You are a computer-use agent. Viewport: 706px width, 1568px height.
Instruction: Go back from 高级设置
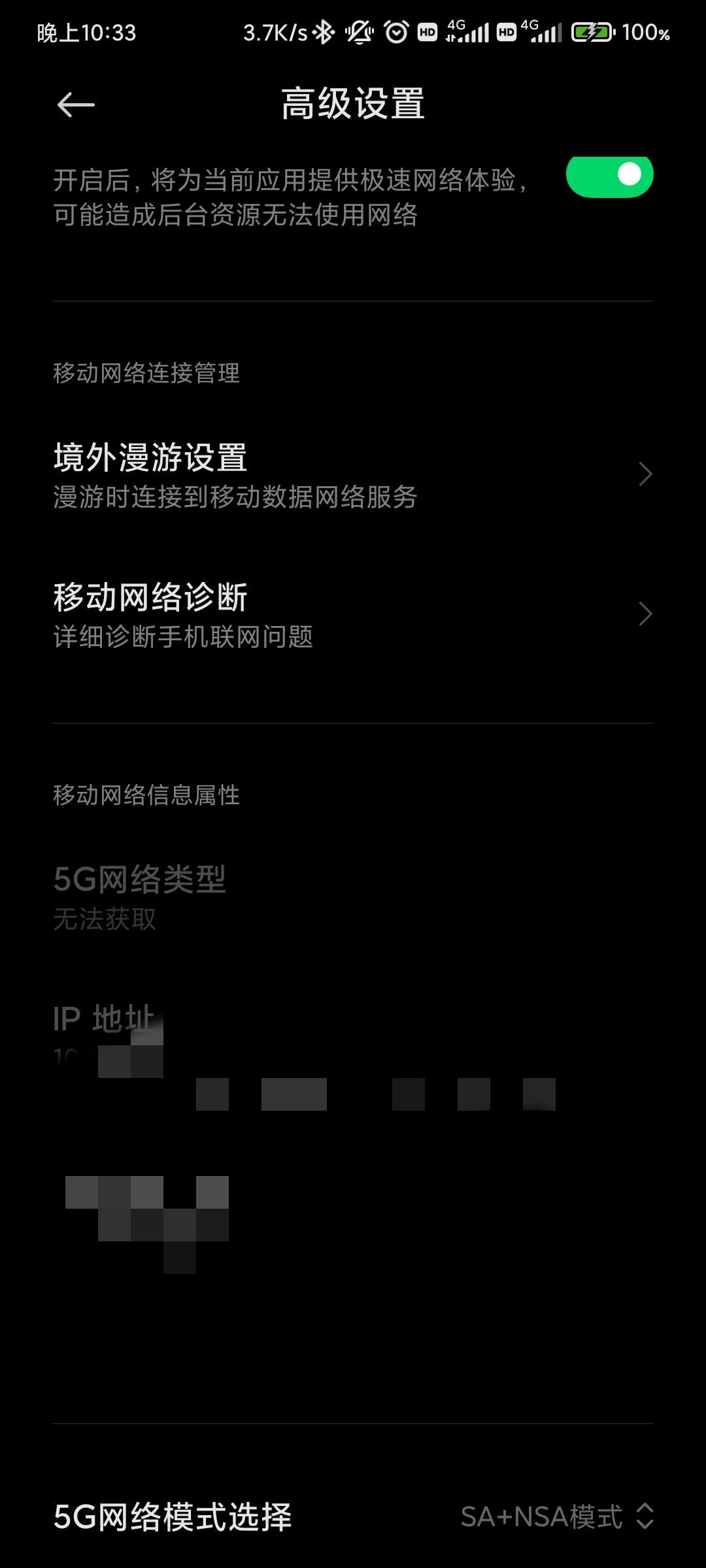point(76,105)
